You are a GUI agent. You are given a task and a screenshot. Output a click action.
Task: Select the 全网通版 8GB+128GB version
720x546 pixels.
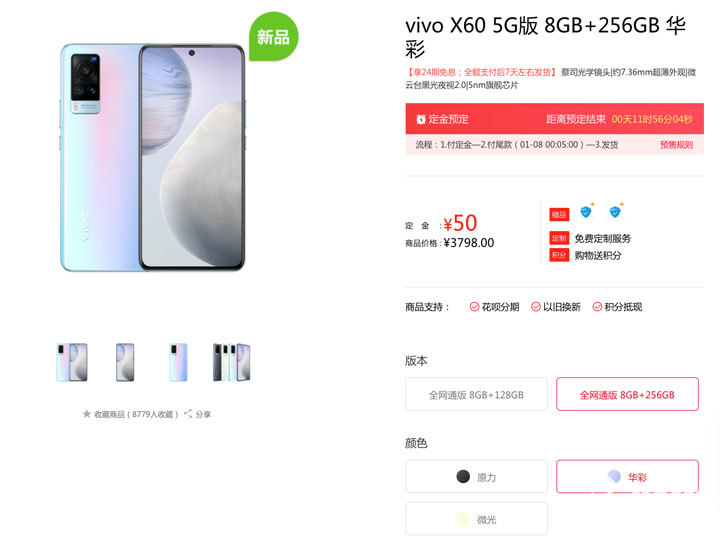[476, 394]
